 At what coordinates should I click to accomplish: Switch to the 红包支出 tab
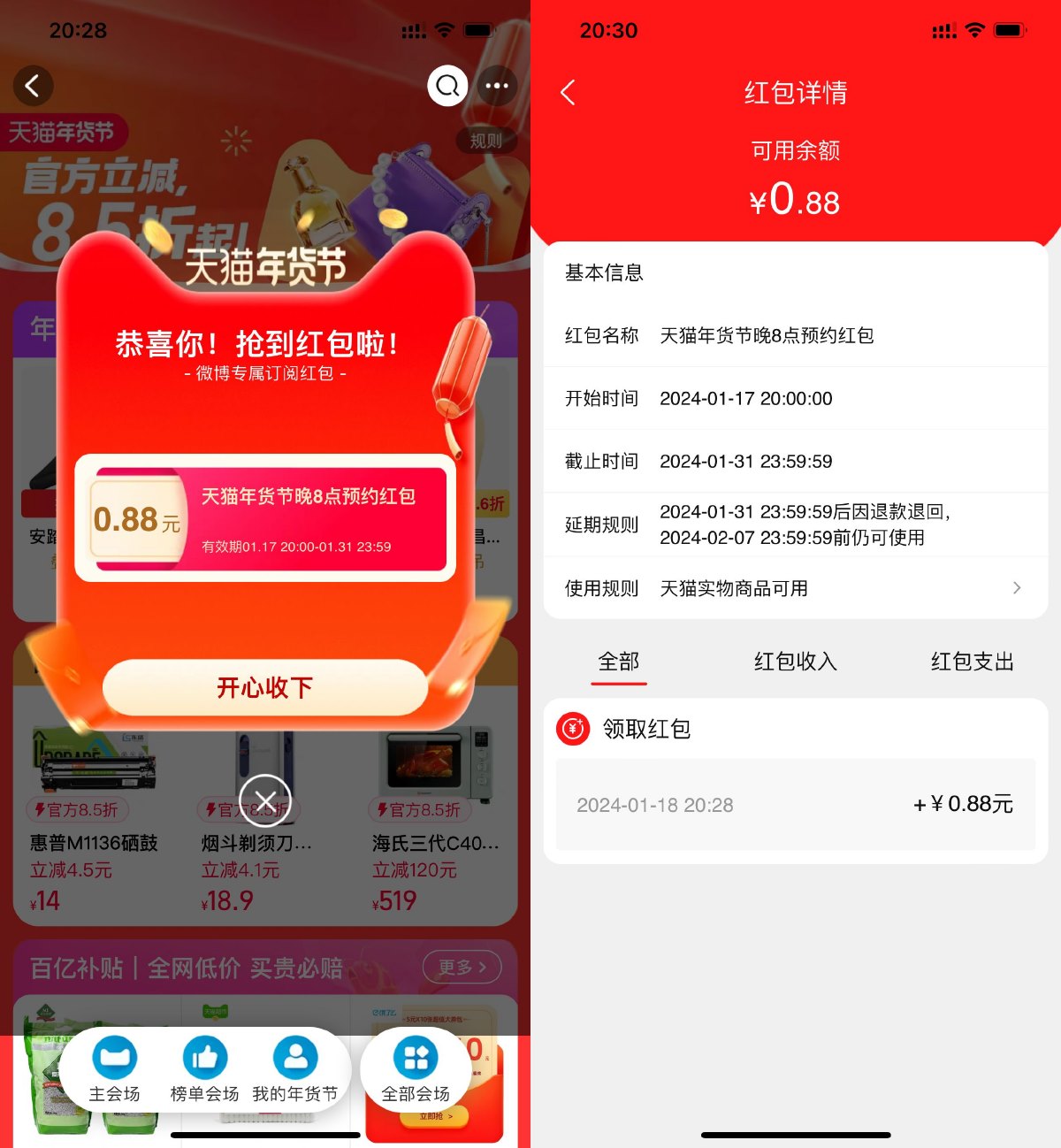click(970, 661)
